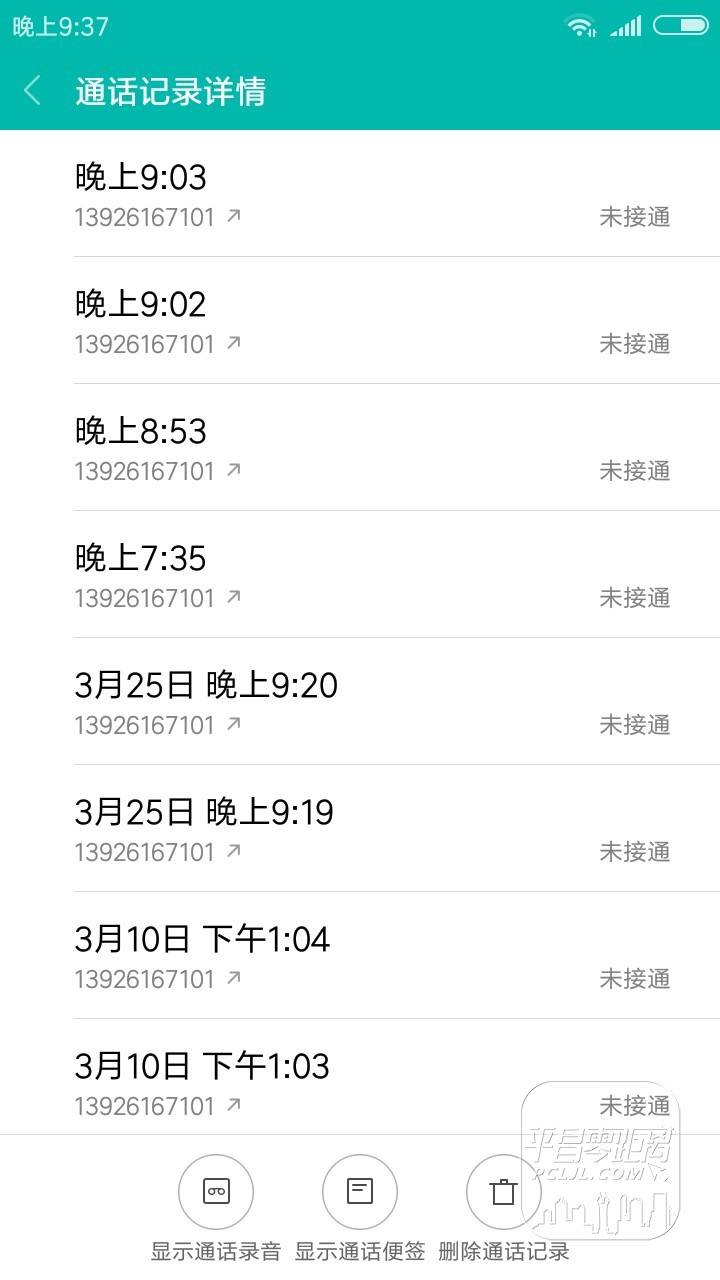Select the 3月25日 晚上9:19 call entry

point(360,829)
